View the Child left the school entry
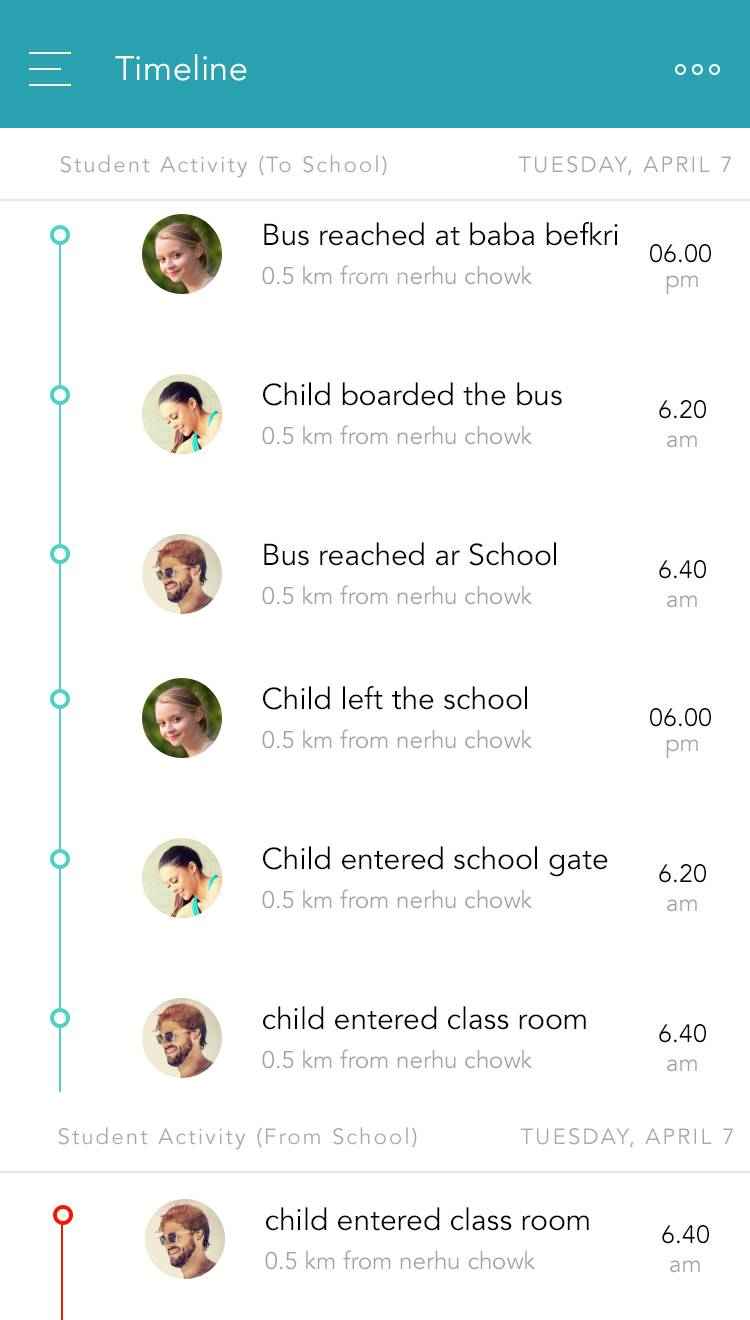This screenshot has height=1320, width=750. tap(396, 718)
